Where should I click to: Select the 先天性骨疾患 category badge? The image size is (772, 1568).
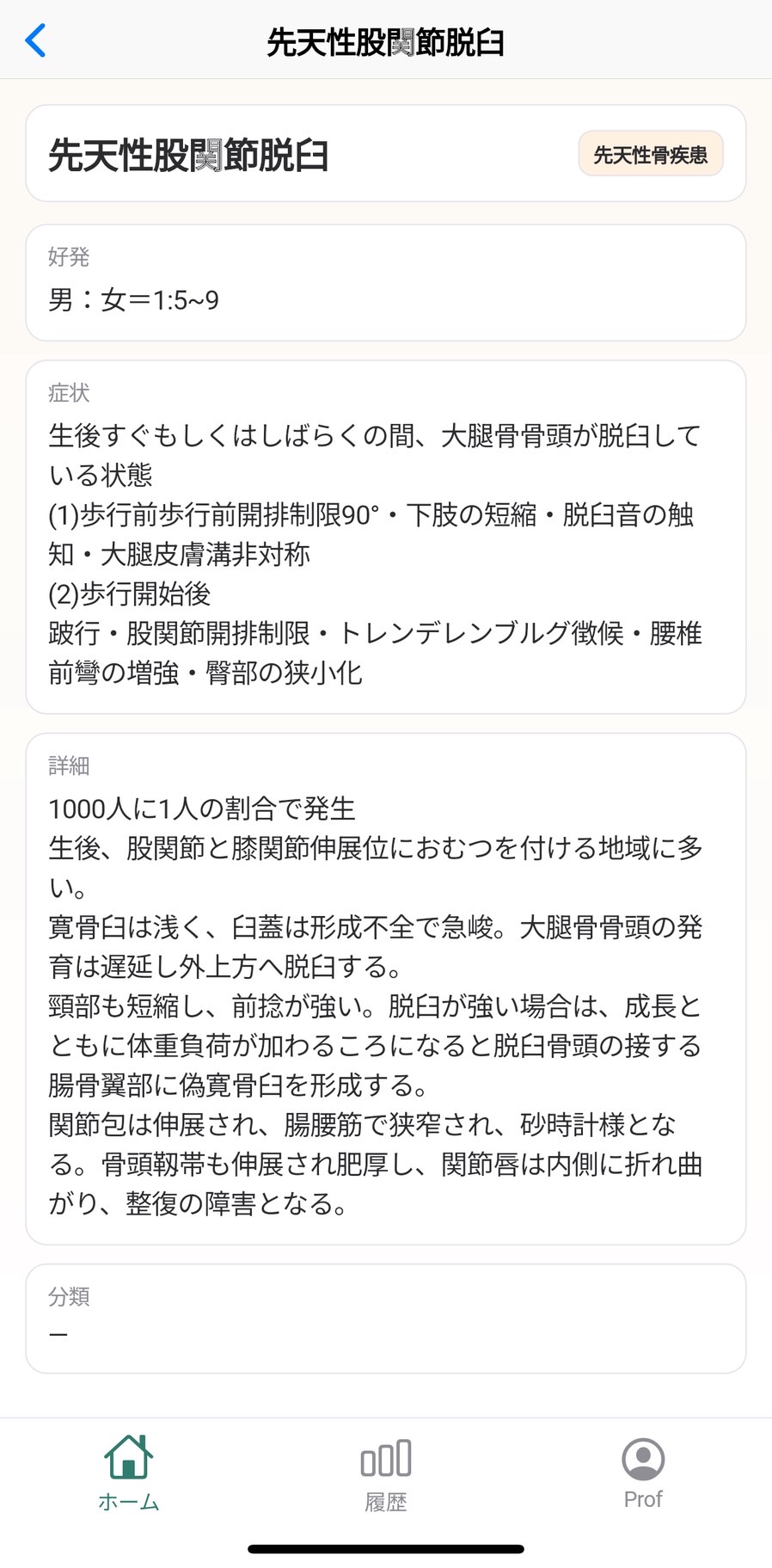point(651,154)
